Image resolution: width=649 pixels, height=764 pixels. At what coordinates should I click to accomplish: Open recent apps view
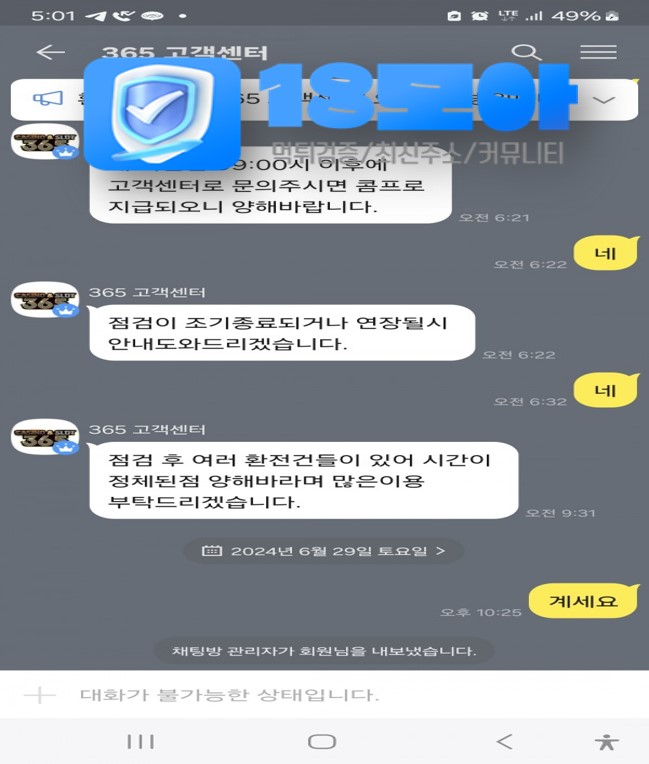click(140, 741)
